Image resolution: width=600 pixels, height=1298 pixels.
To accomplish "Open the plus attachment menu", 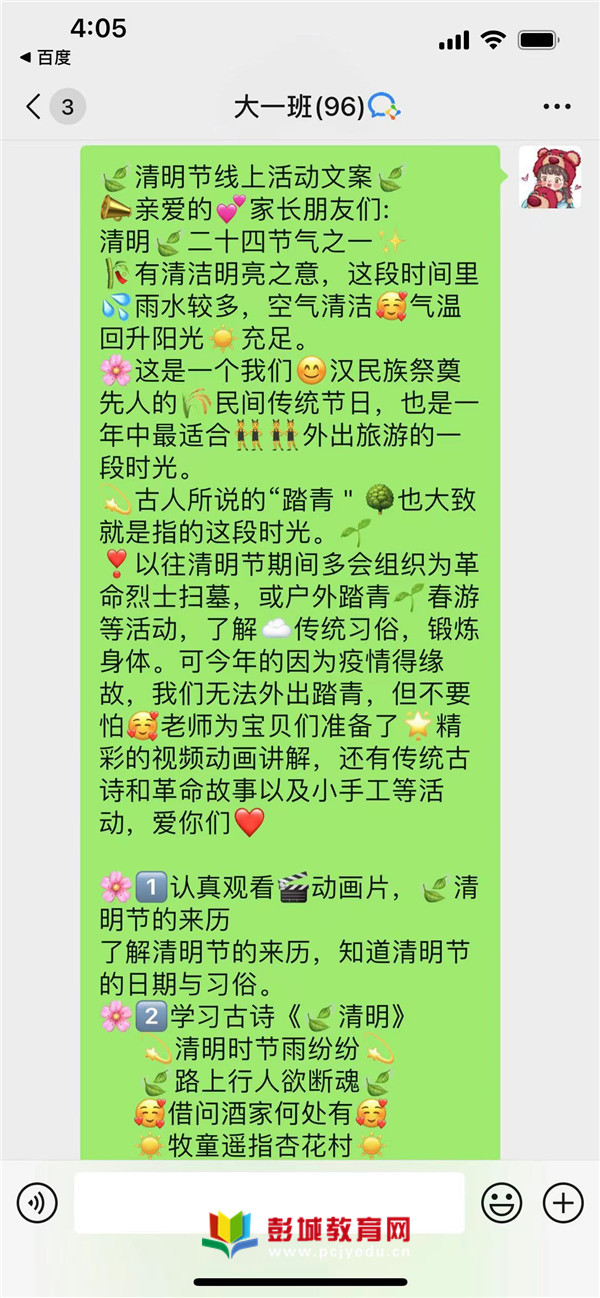I will click(x=563, y=1202).
